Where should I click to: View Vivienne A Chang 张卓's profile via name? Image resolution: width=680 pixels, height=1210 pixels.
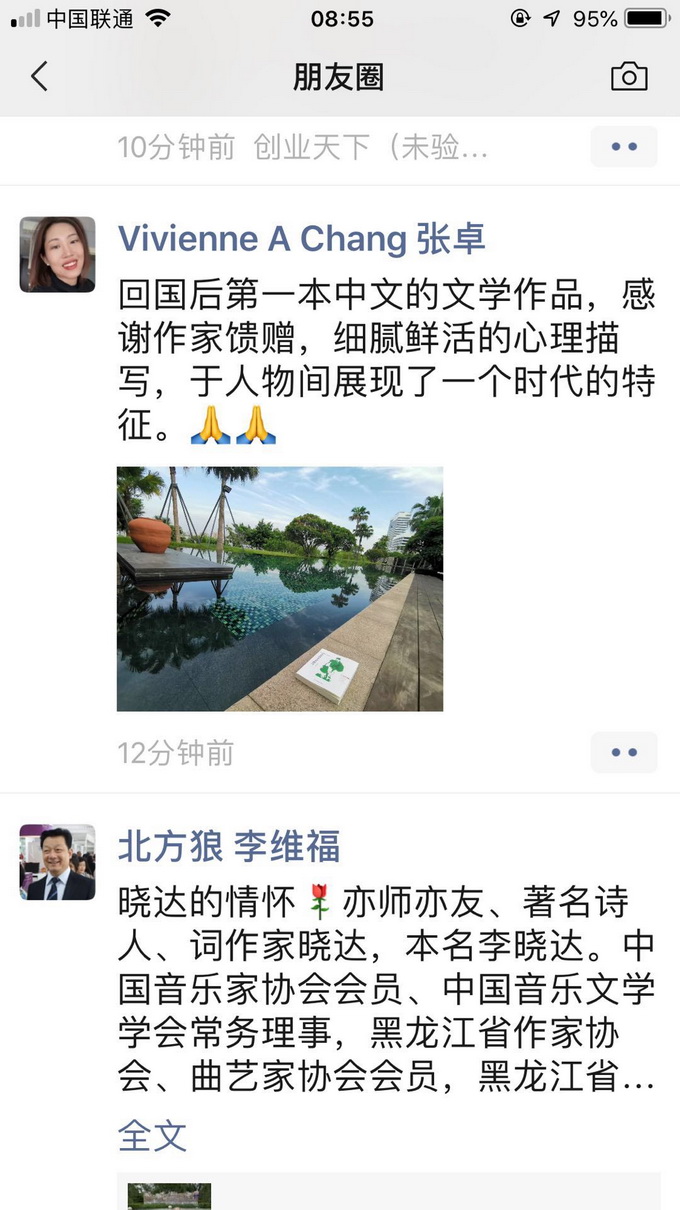click(301, 239)
